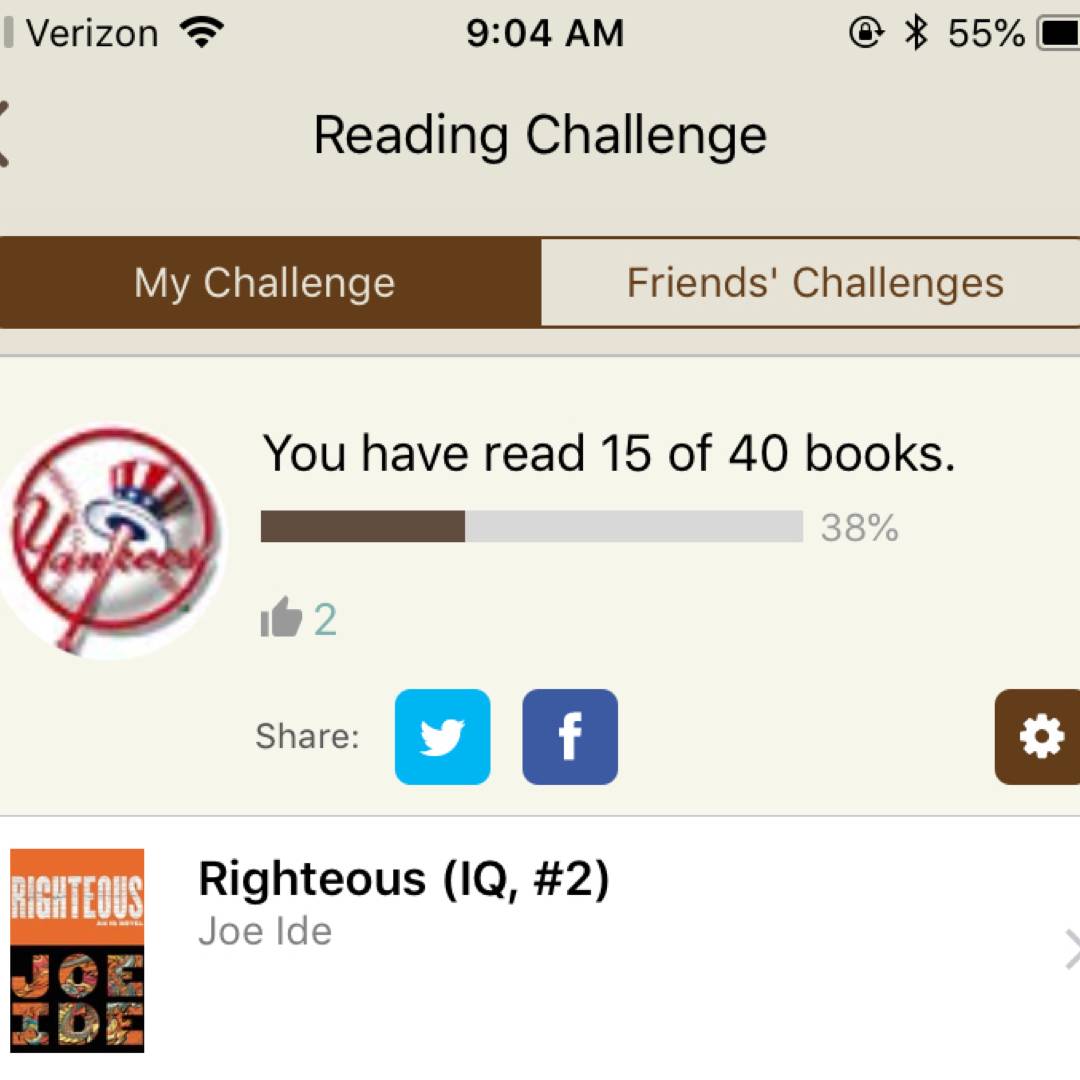This screenshot has width=1080, height=1080.
Task: Select the My Challenge tab
Action: tap(266, 283)
